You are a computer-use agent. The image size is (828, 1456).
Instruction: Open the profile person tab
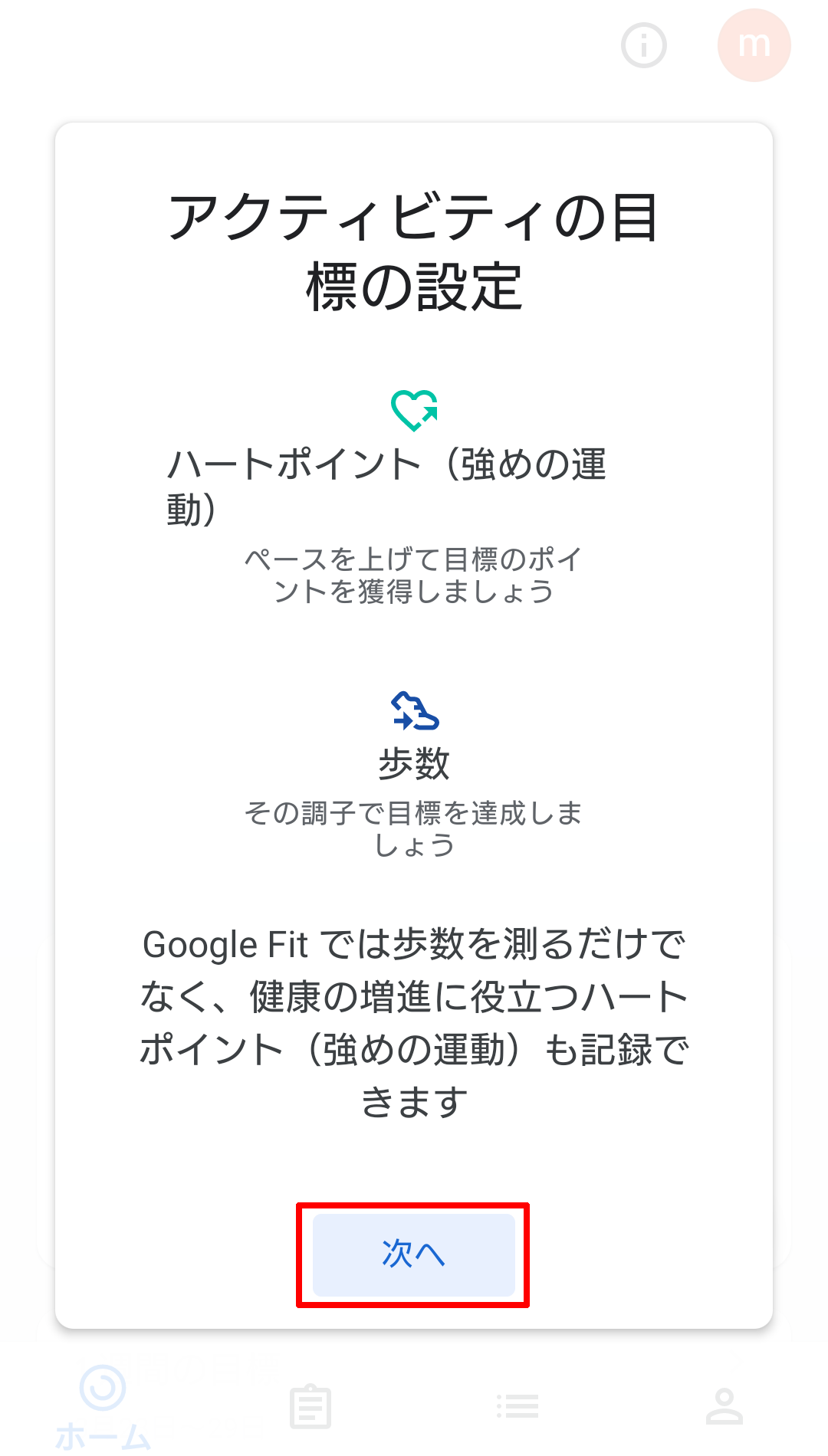pos(724,1406)
